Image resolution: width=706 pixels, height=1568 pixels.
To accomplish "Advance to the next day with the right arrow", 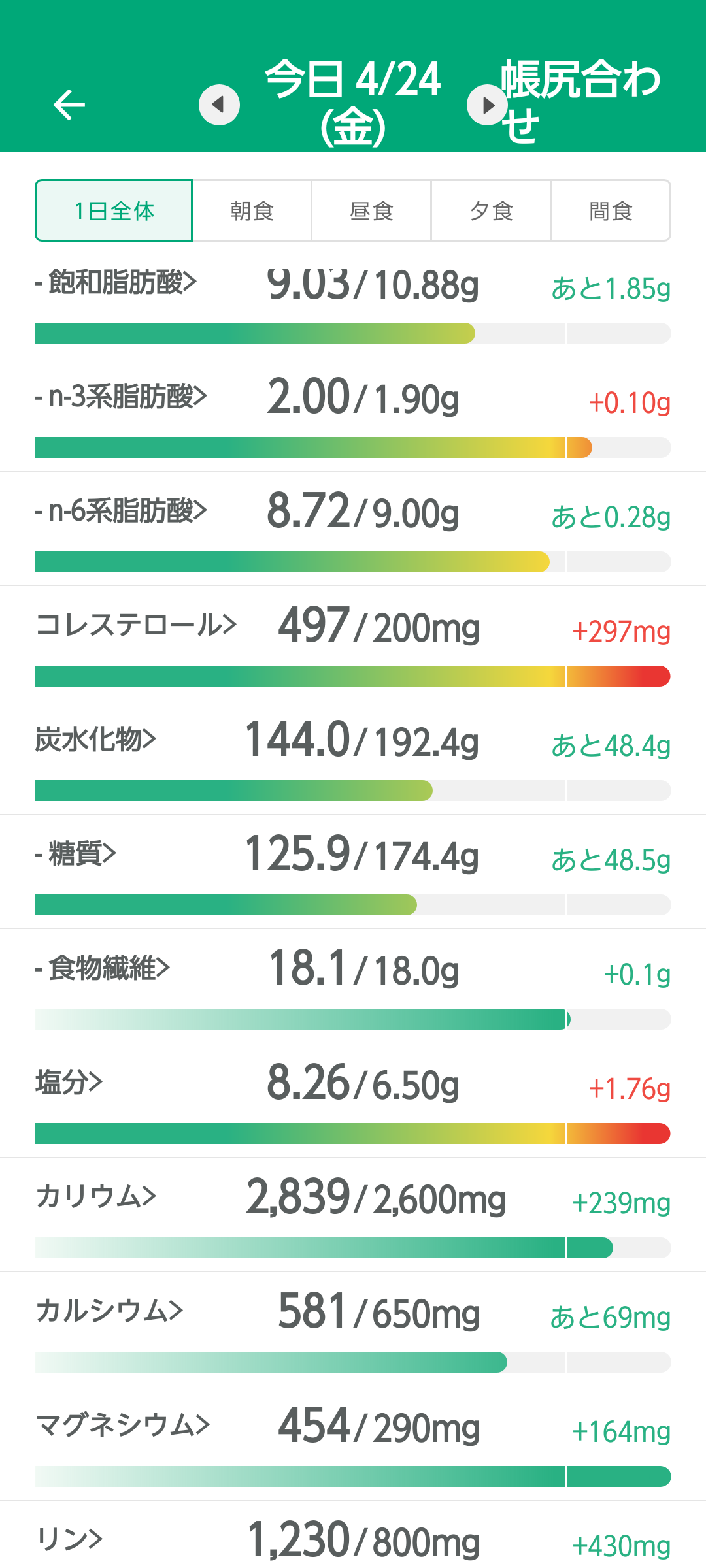I will (x=488, y=105).
